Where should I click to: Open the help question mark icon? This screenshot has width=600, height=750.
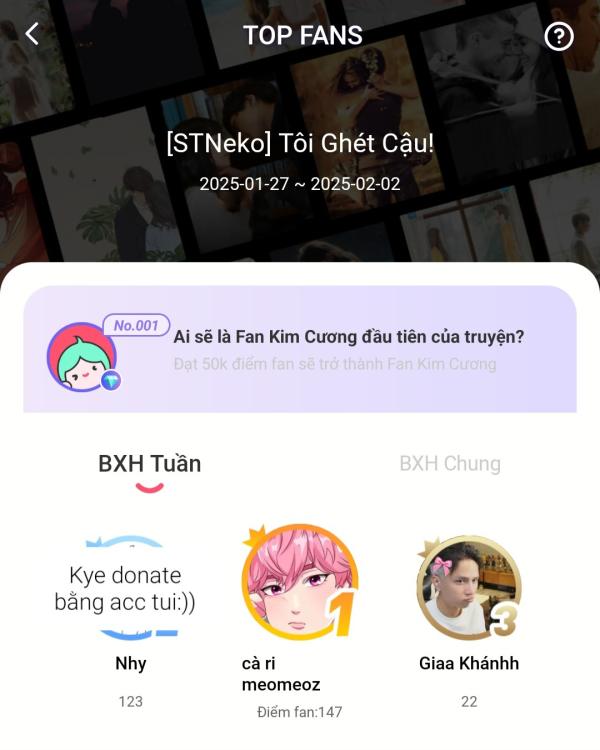pyautogui.click(x=558, y=37)
